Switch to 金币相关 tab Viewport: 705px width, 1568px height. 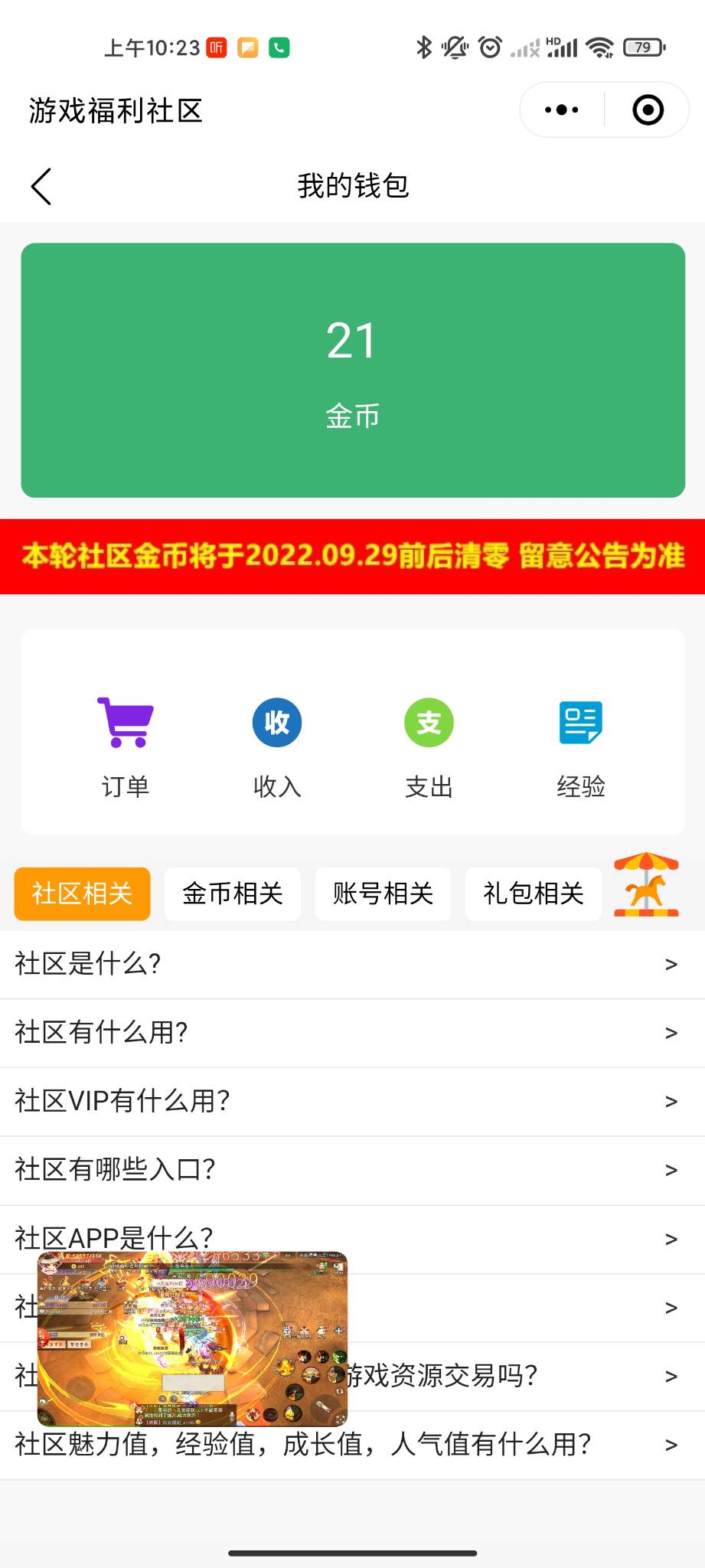tap(233, 893)
